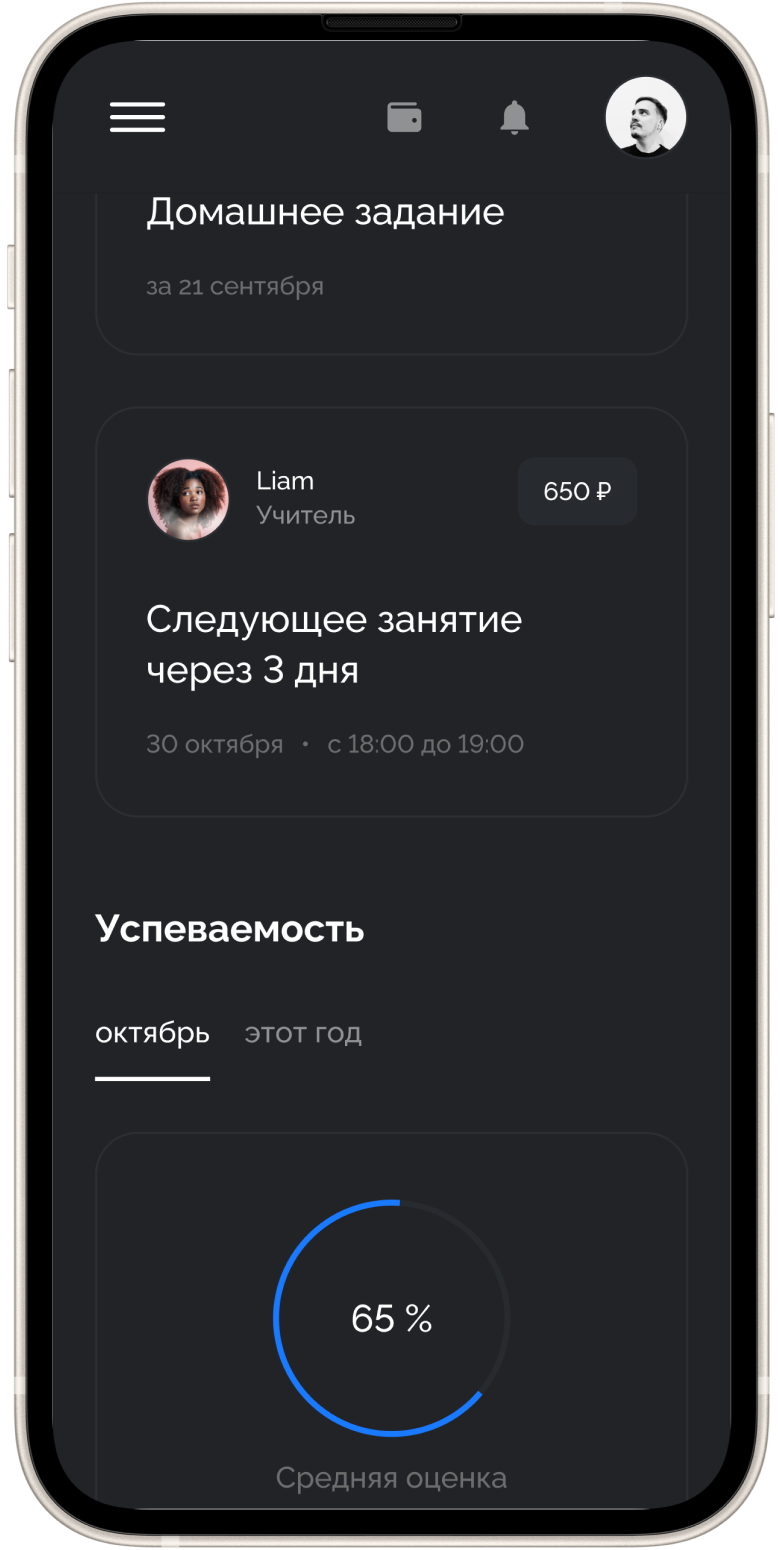Select the октябрь tab
Image resolution: width=780 pixels, height=1550 pixels.
tap(152, 1033)
